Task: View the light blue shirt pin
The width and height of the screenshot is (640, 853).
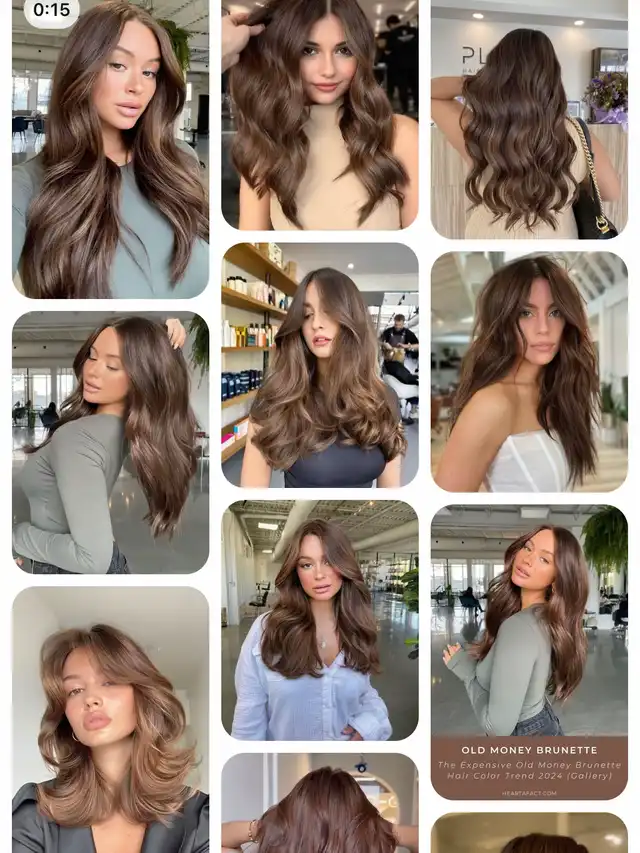Action: coord(320,620)
